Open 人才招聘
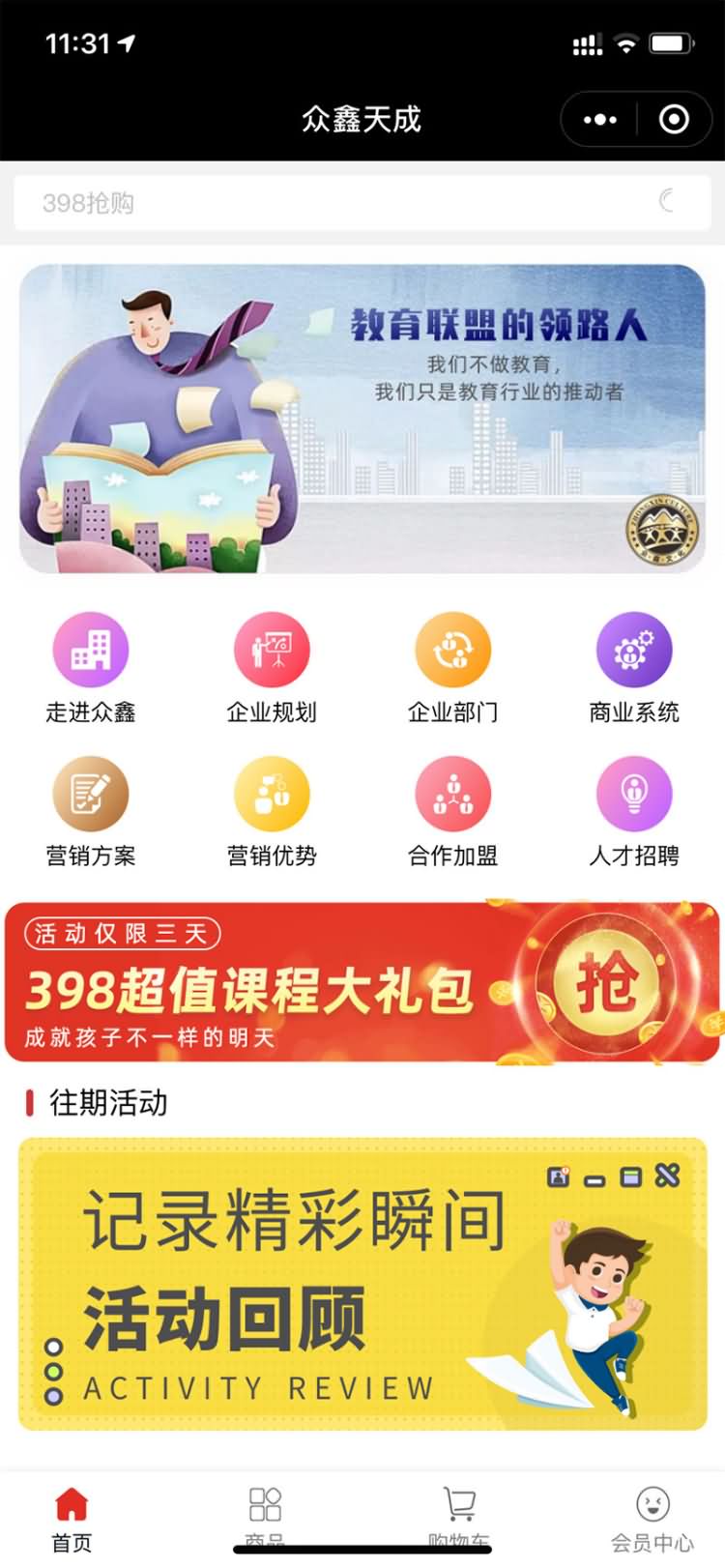This screenshot has width=725, height=1568. (634, 810)
